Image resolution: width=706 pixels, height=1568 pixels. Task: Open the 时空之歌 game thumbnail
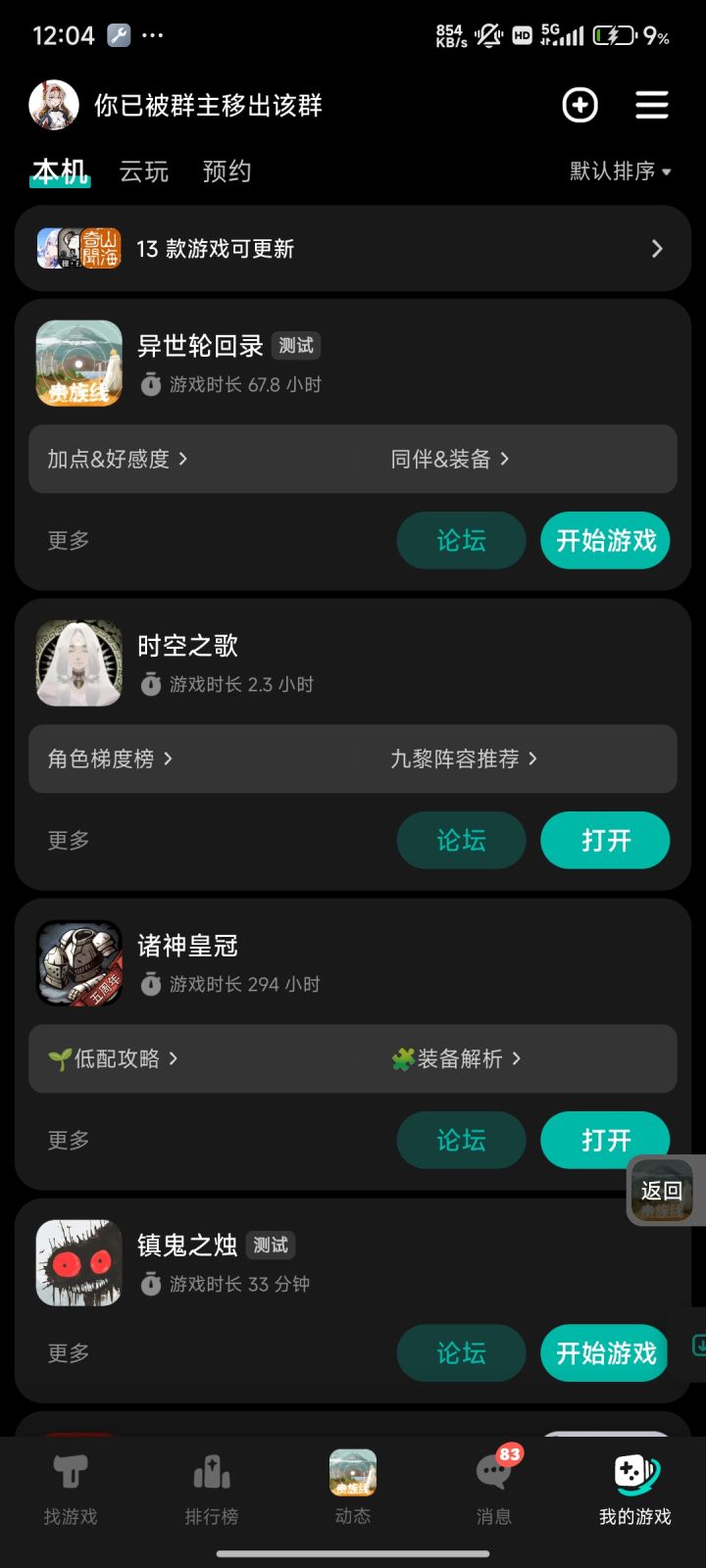click(78, 662)
